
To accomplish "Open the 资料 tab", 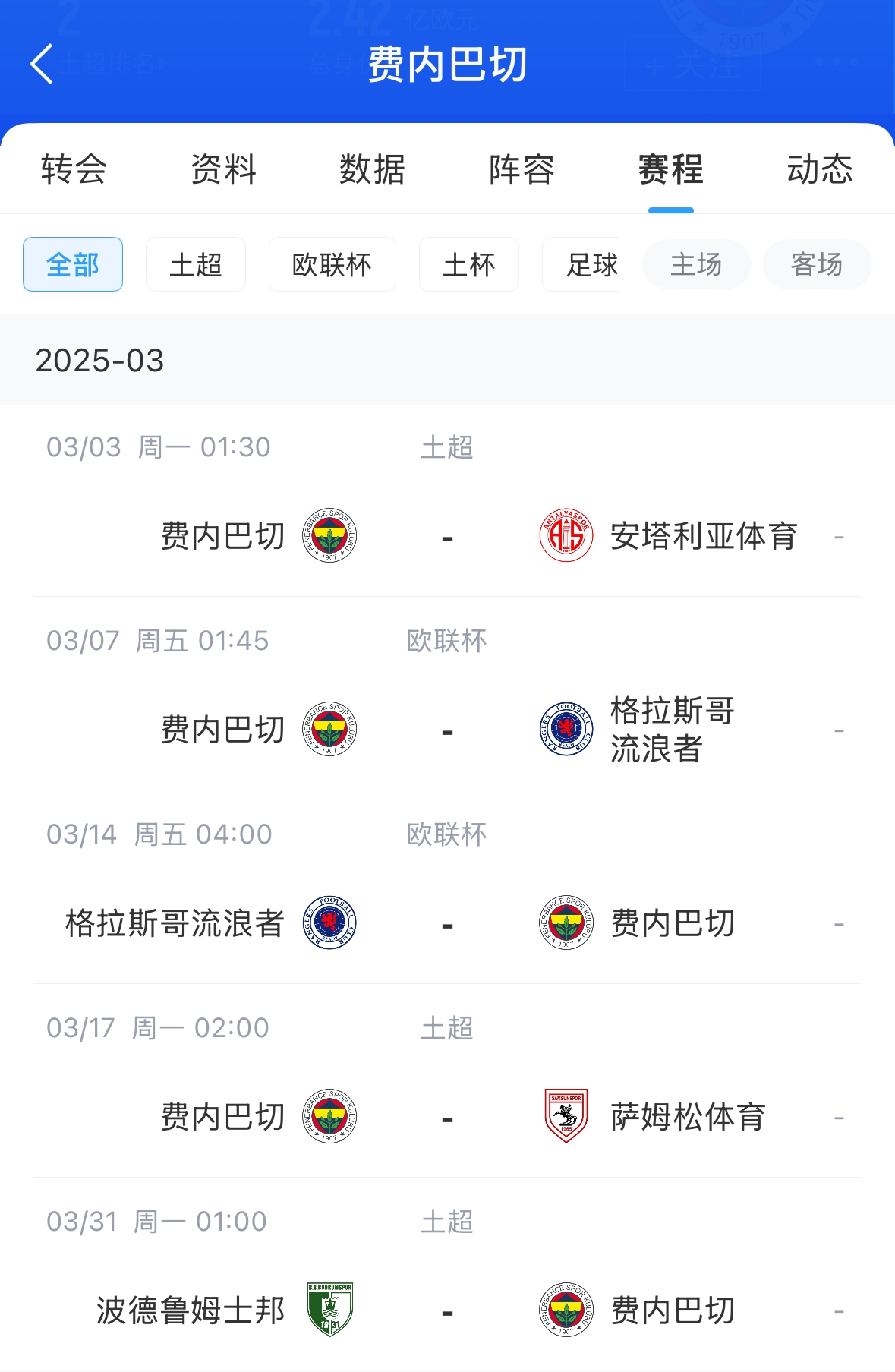I will pos(223,169).
